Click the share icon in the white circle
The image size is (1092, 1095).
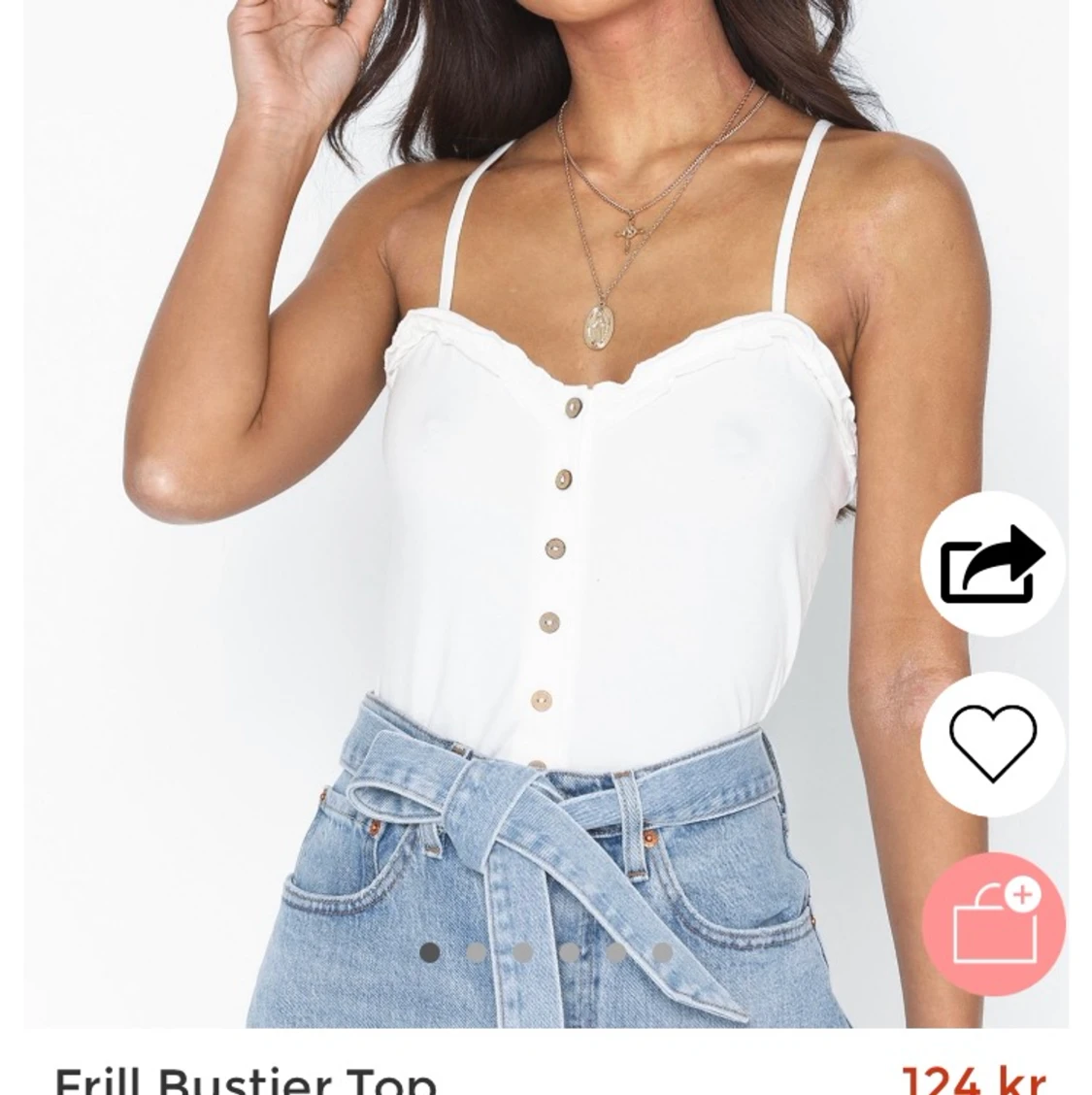point(992,560)
